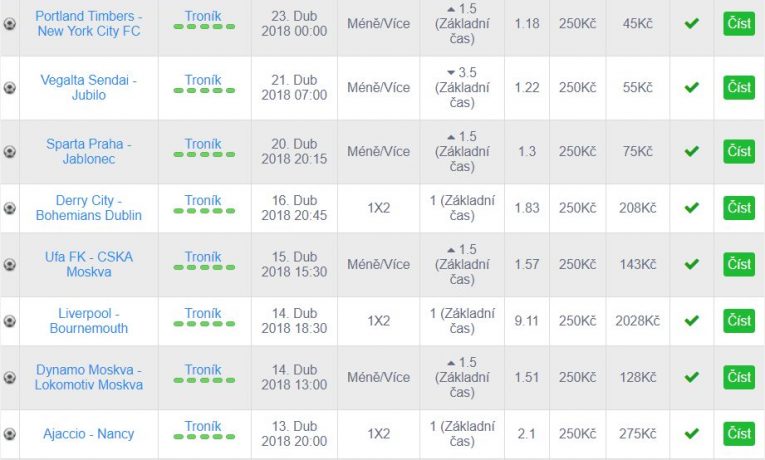Tap Číst for Vegalta Sendai - Jubilo
The height and width of the screenshot is (460, 765).
[x=739, y=87]
